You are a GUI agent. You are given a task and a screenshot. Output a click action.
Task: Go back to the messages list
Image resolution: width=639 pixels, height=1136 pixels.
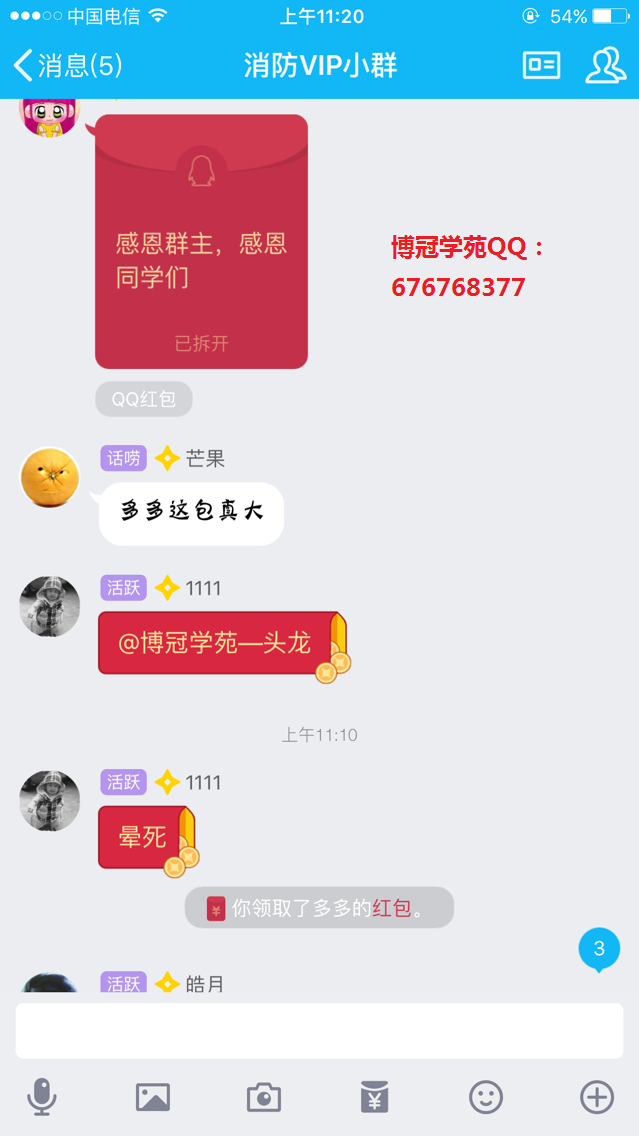66,66
